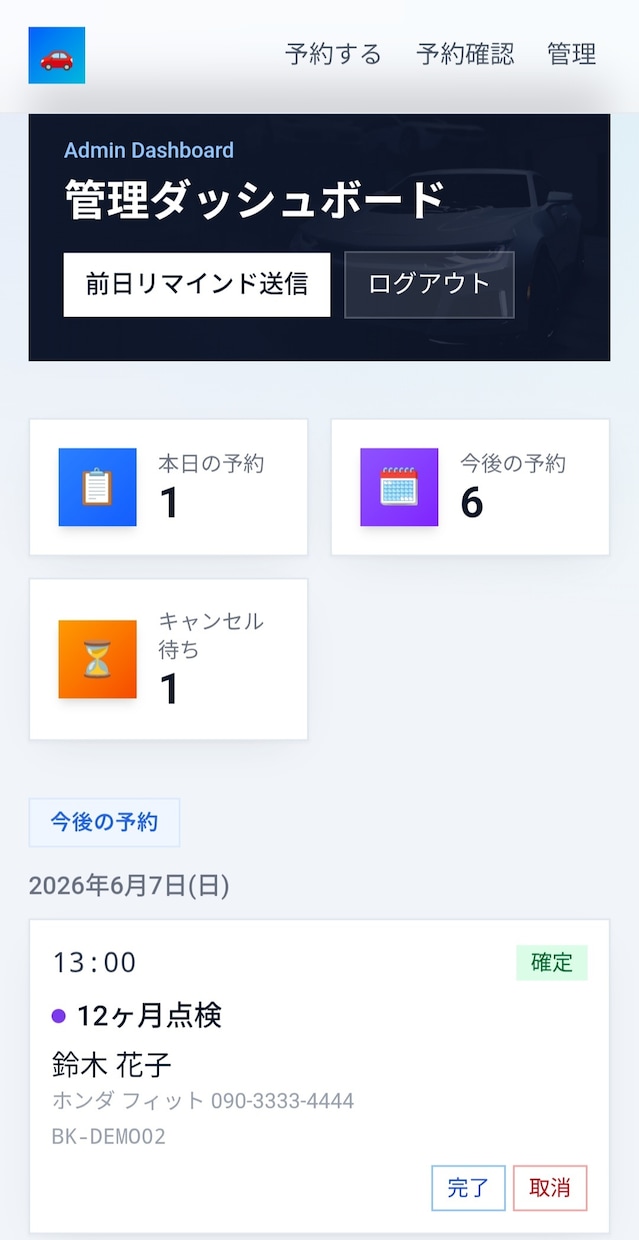The height and width of the screenshot is (1240, 639).
Task: Mark 鈴木 花子's booking as 完了
Action: (468, 1188)
